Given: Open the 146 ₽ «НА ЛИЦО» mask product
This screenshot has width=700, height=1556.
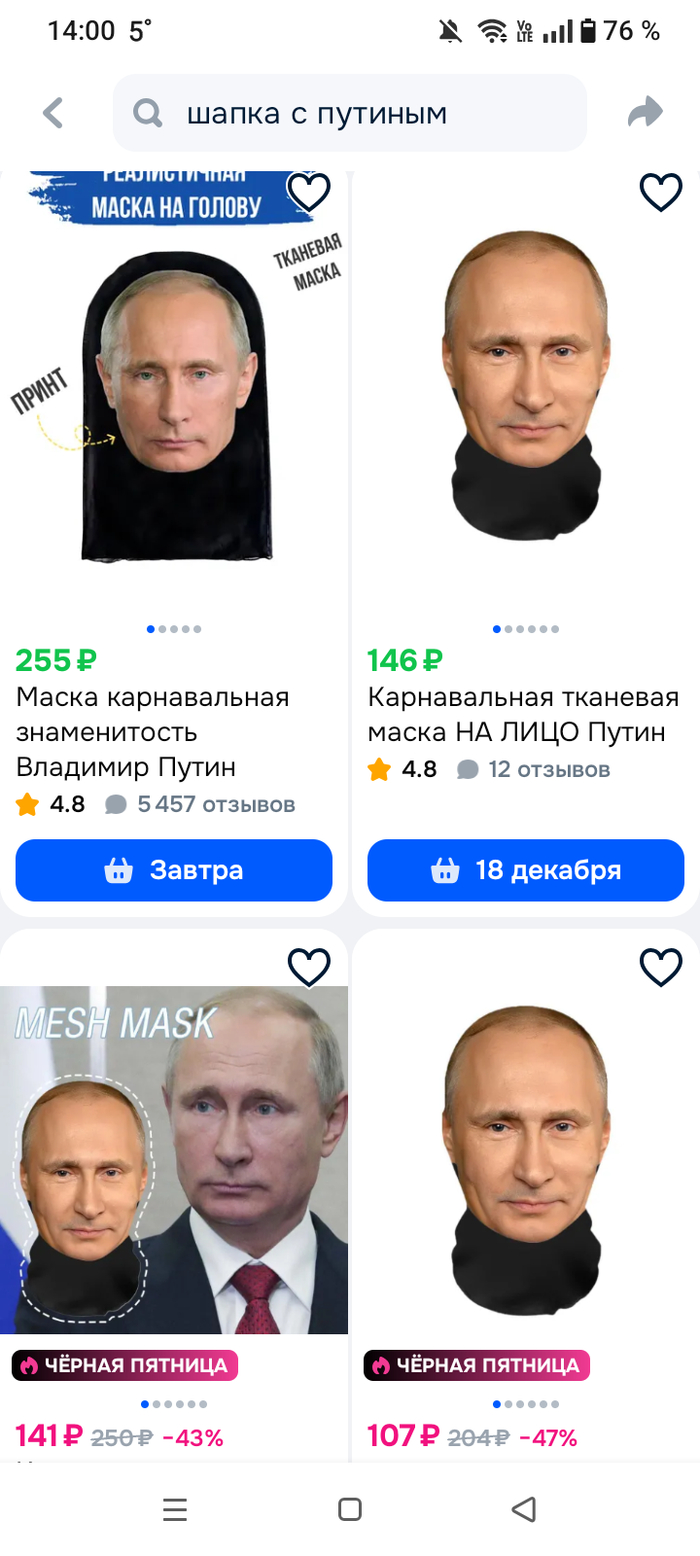Looking at the screenshot, I should [x=523, y=713].
